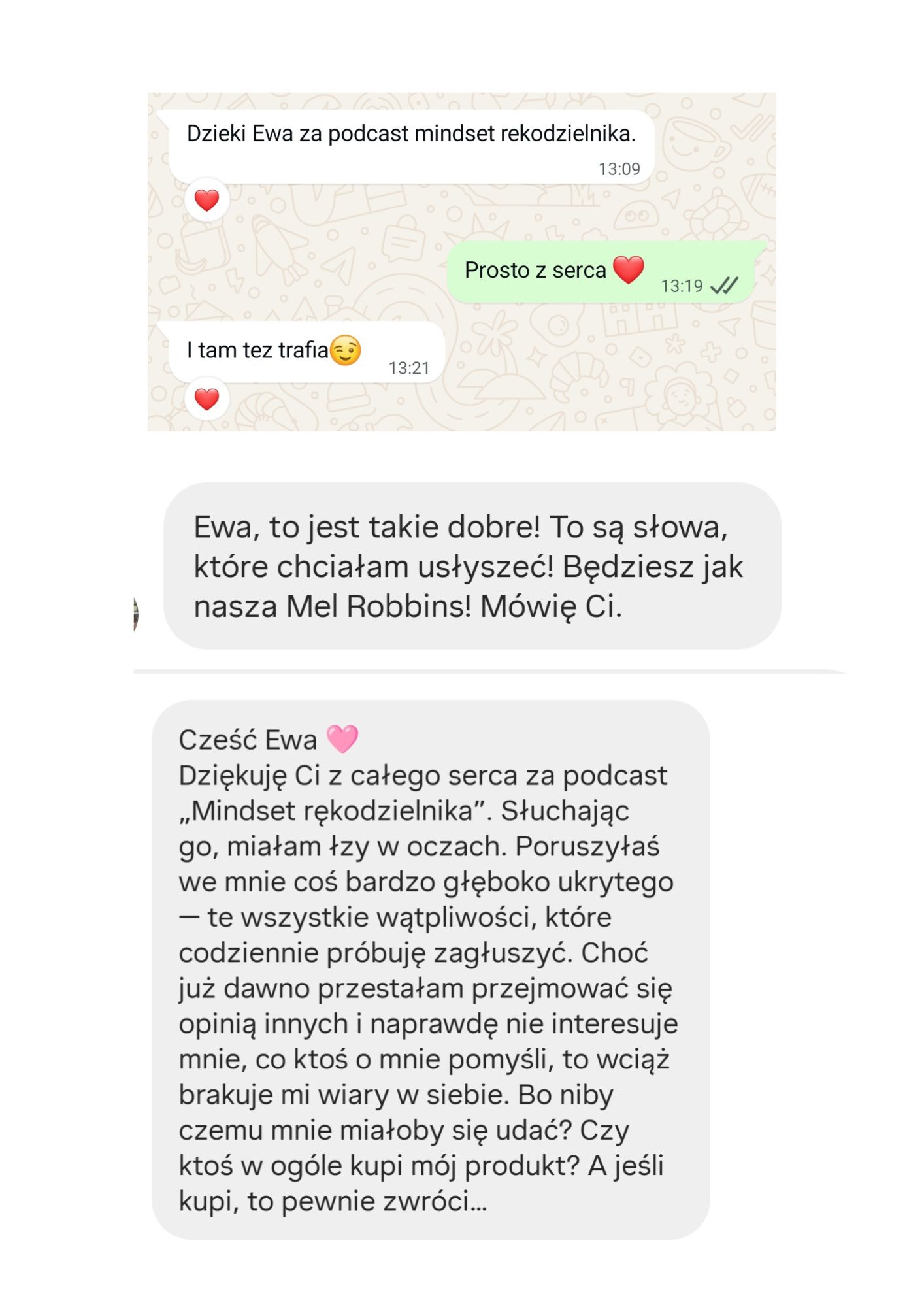Viewport: 924px width, 1307px height.
Task: Click the "Dzieki Ewa za podcast" message bubble
Action: pyautogui.click(x=412, y=133)
